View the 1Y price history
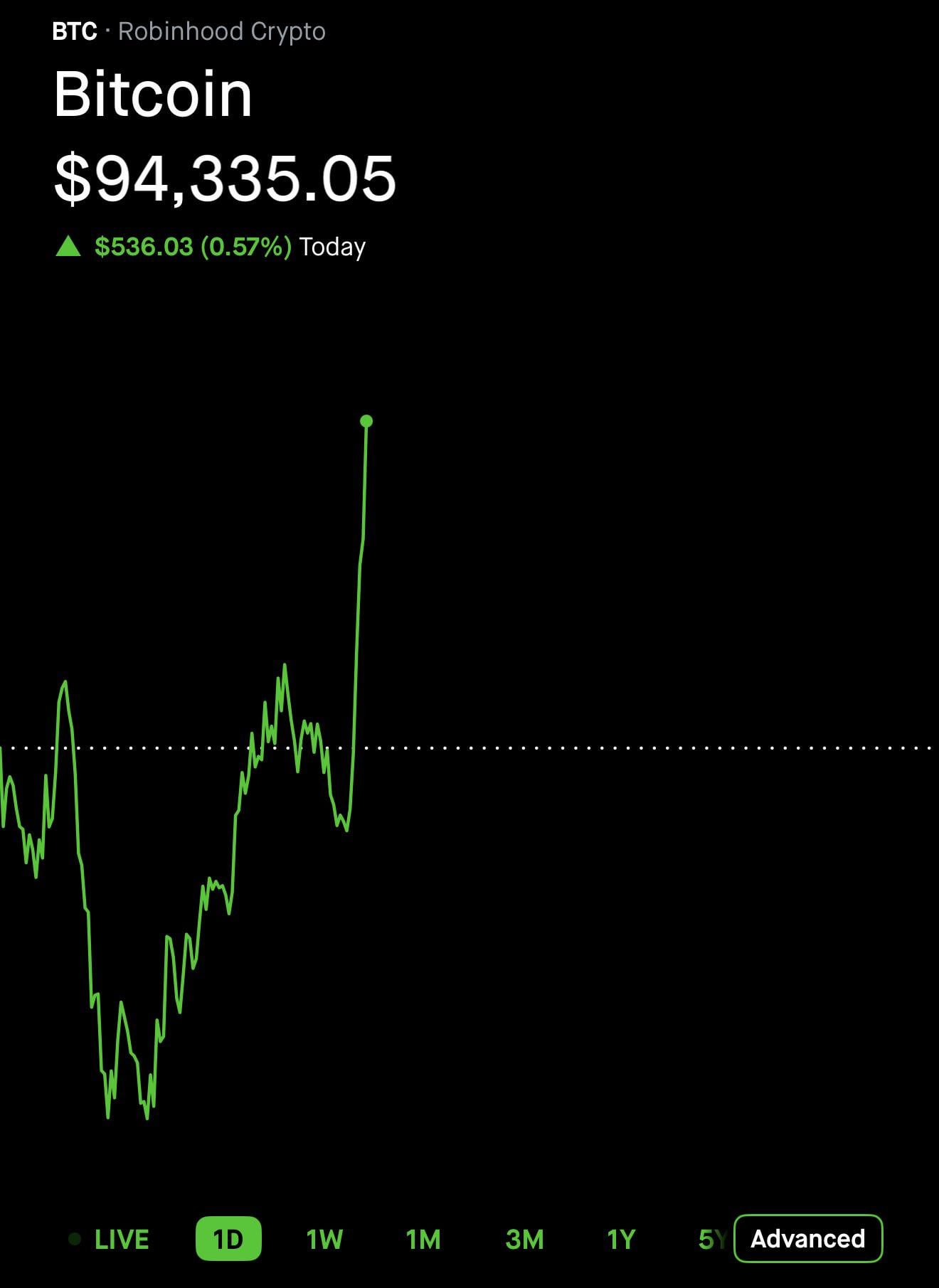This screenshot has width=939, height=1288. [x=620, y=1240]
